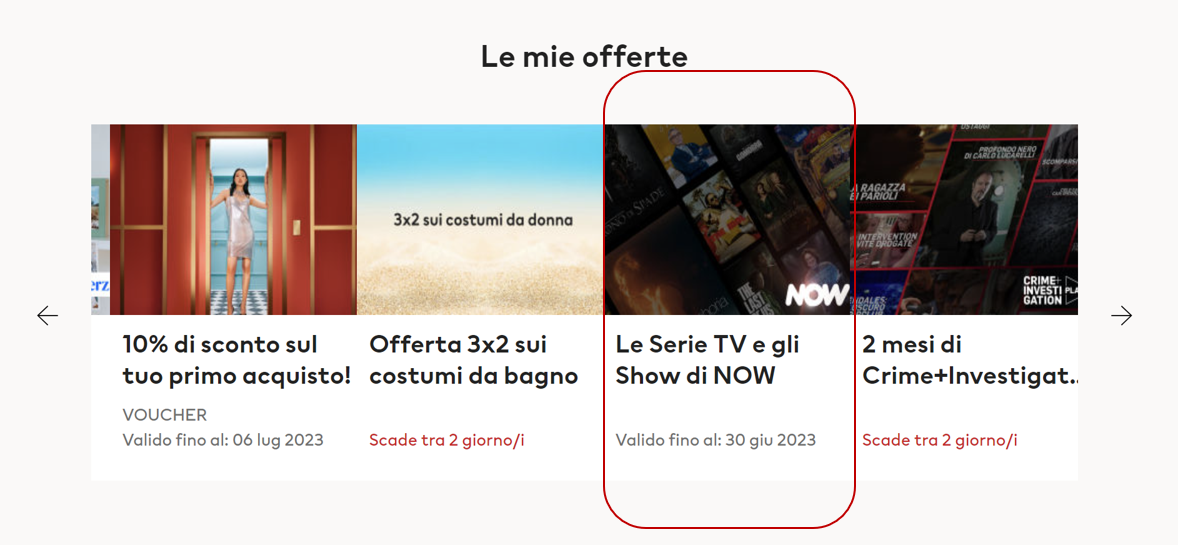Open the 10% di sconto voucher offer
1178x545 pixels.
click(236, 360)
